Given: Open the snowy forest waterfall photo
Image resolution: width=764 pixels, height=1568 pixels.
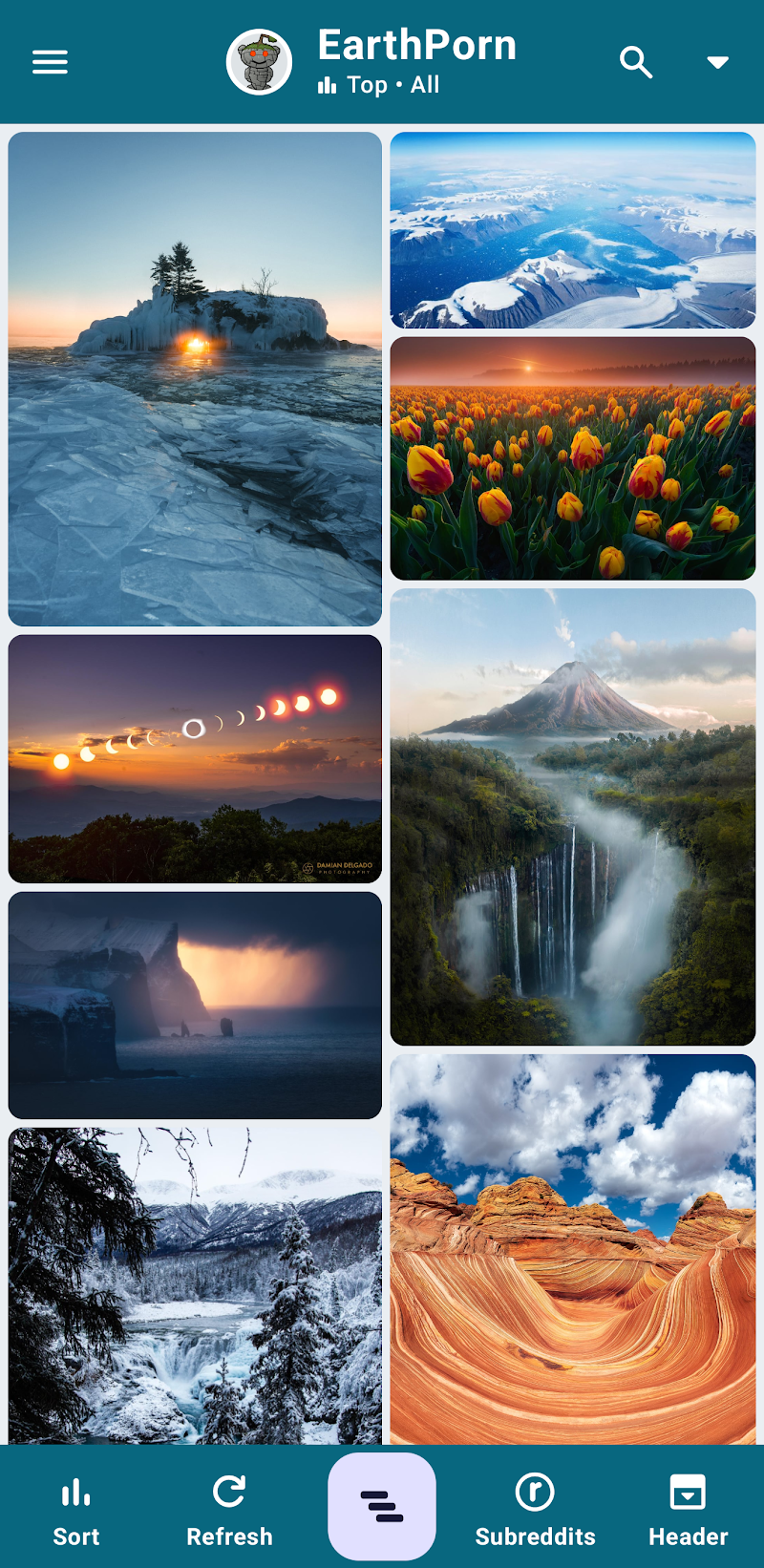Looking at the screenshot, I should tap(195, 1285).
